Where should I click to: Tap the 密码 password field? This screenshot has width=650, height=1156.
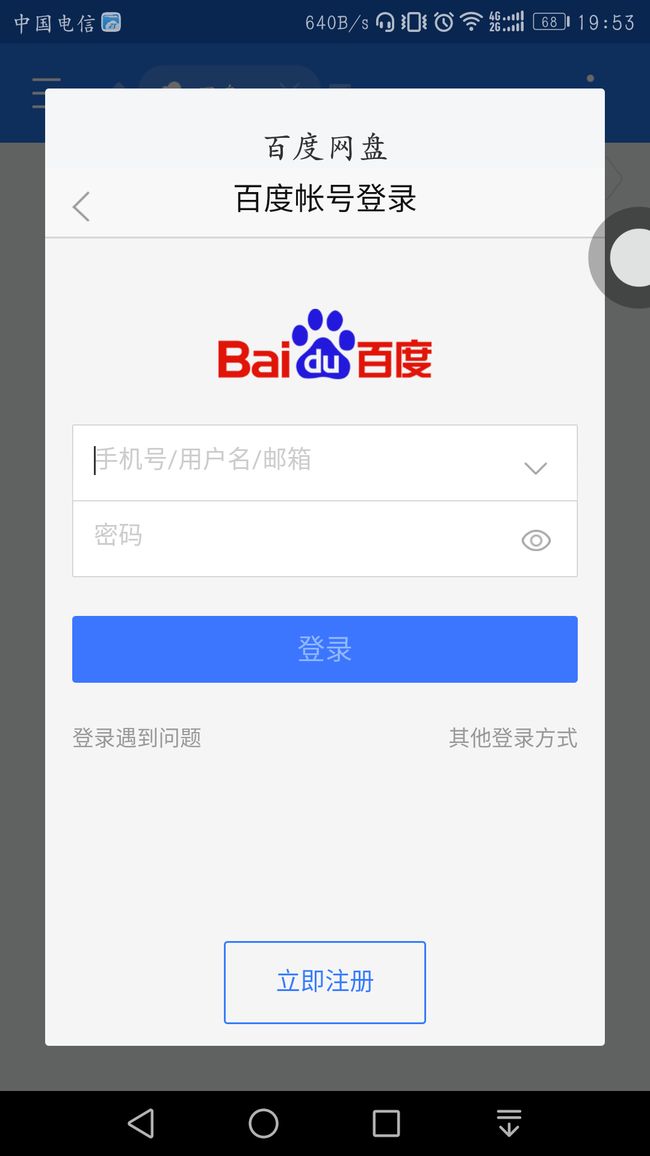pyautogui.click(x=295, y=539)
